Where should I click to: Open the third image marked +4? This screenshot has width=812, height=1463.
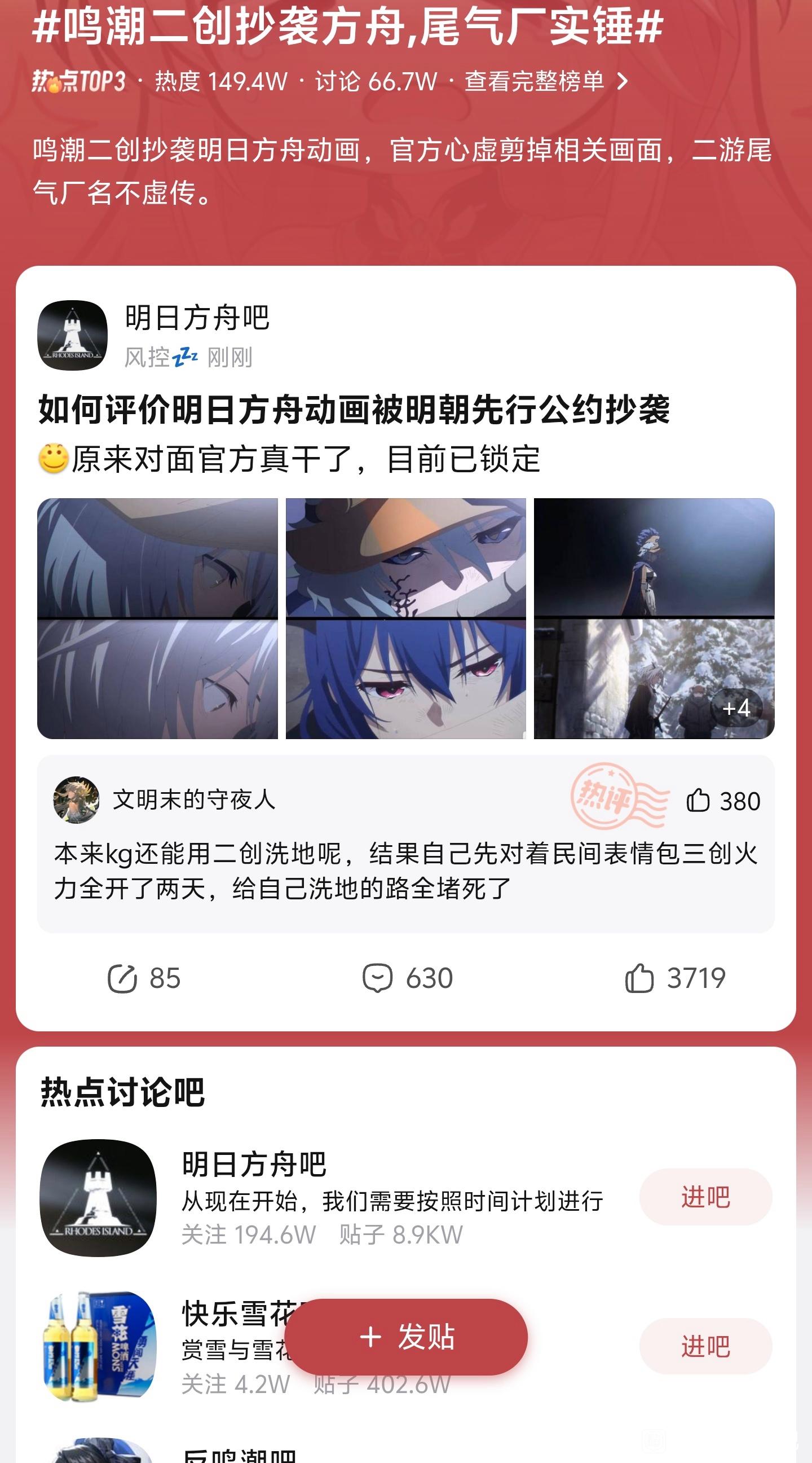(654, 618)
